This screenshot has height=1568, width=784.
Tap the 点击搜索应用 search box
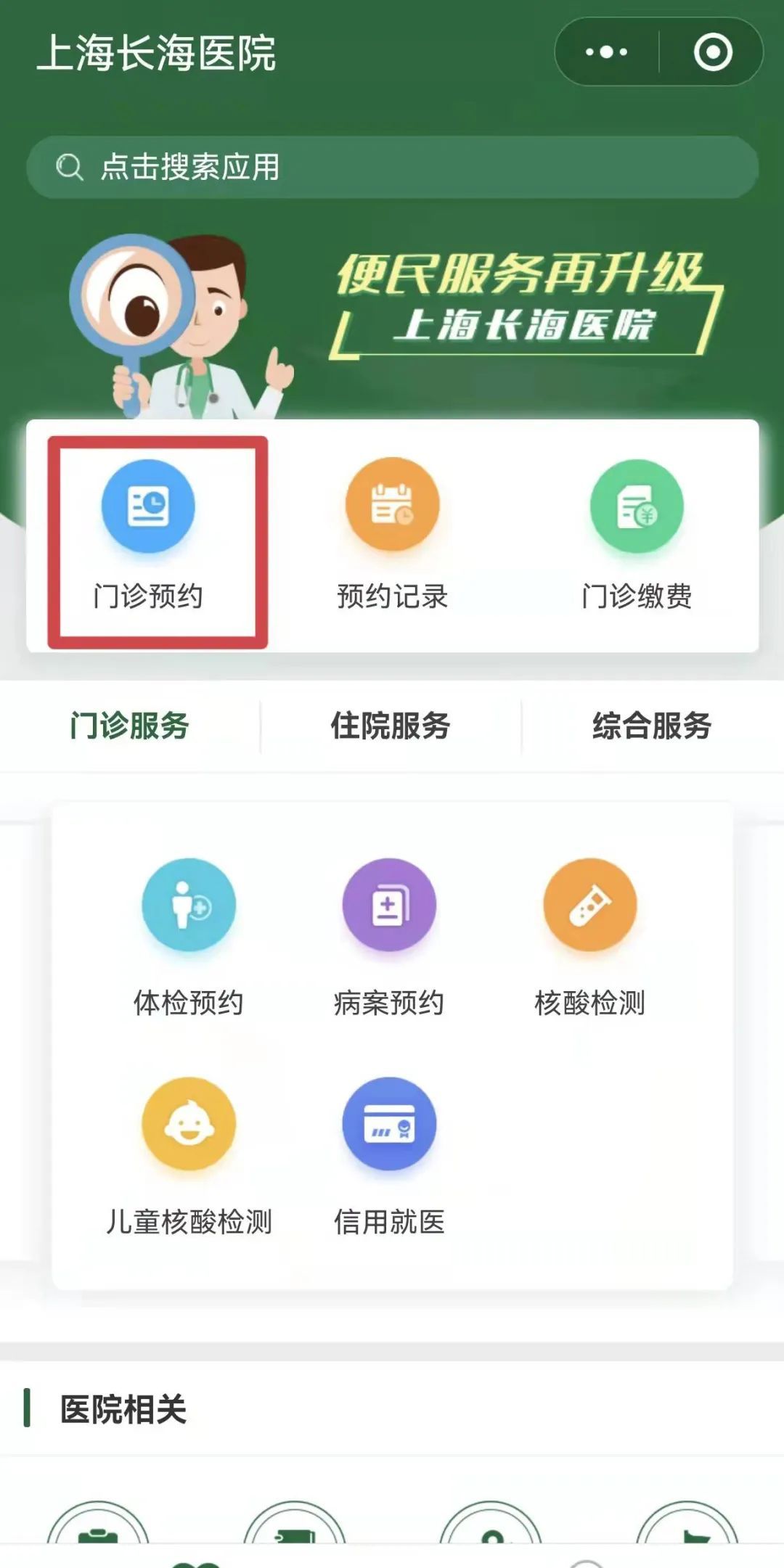point(392,167)
